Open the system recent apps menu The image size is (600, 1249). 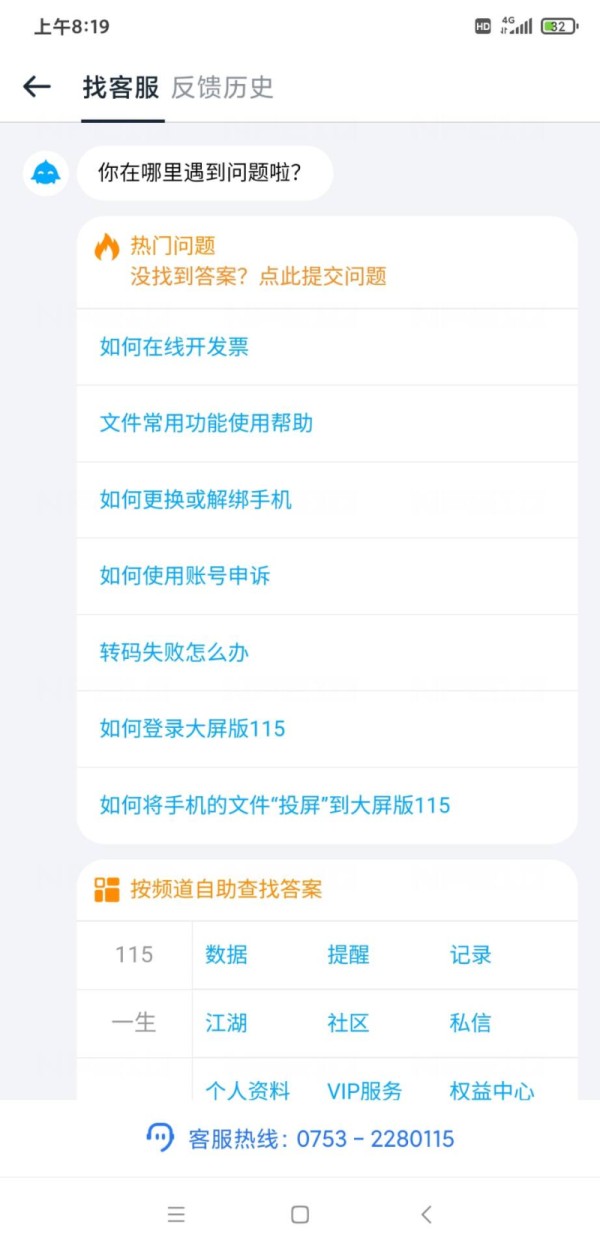176,1214
